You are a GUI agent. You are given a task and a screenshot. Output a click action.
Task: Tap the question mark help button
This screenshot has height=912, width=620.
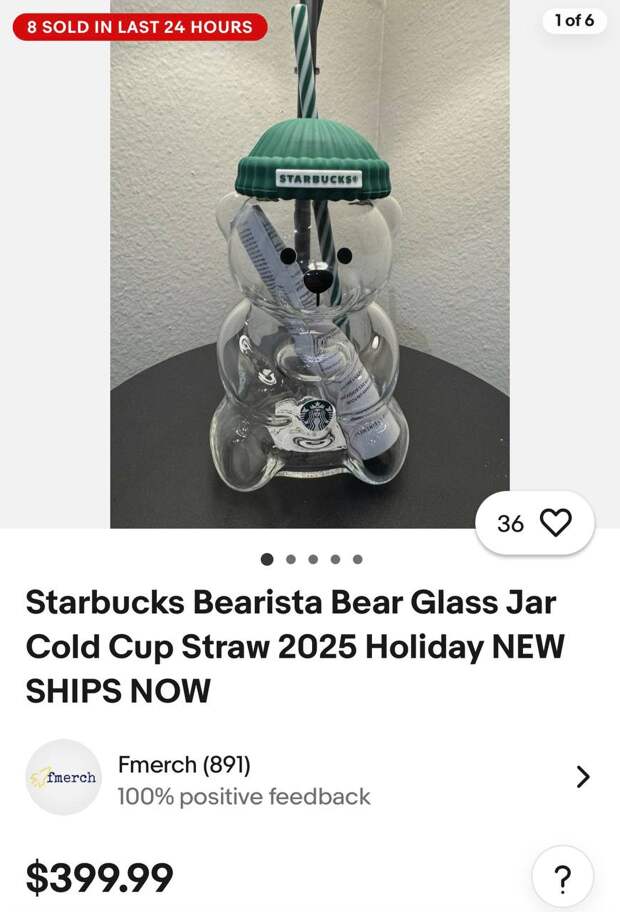[562, 879]
